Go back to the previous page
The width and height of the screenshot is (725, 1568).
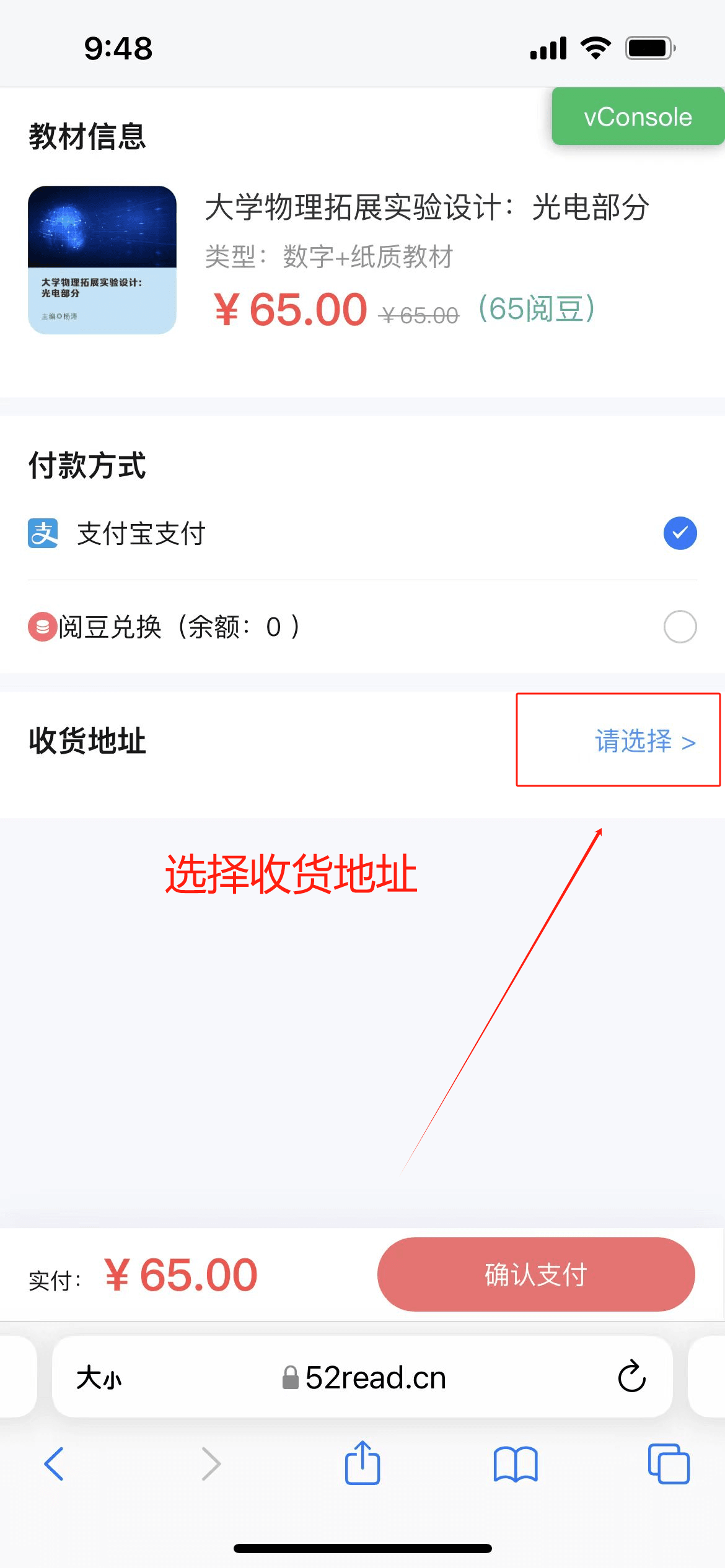(x=55, y=1464)
